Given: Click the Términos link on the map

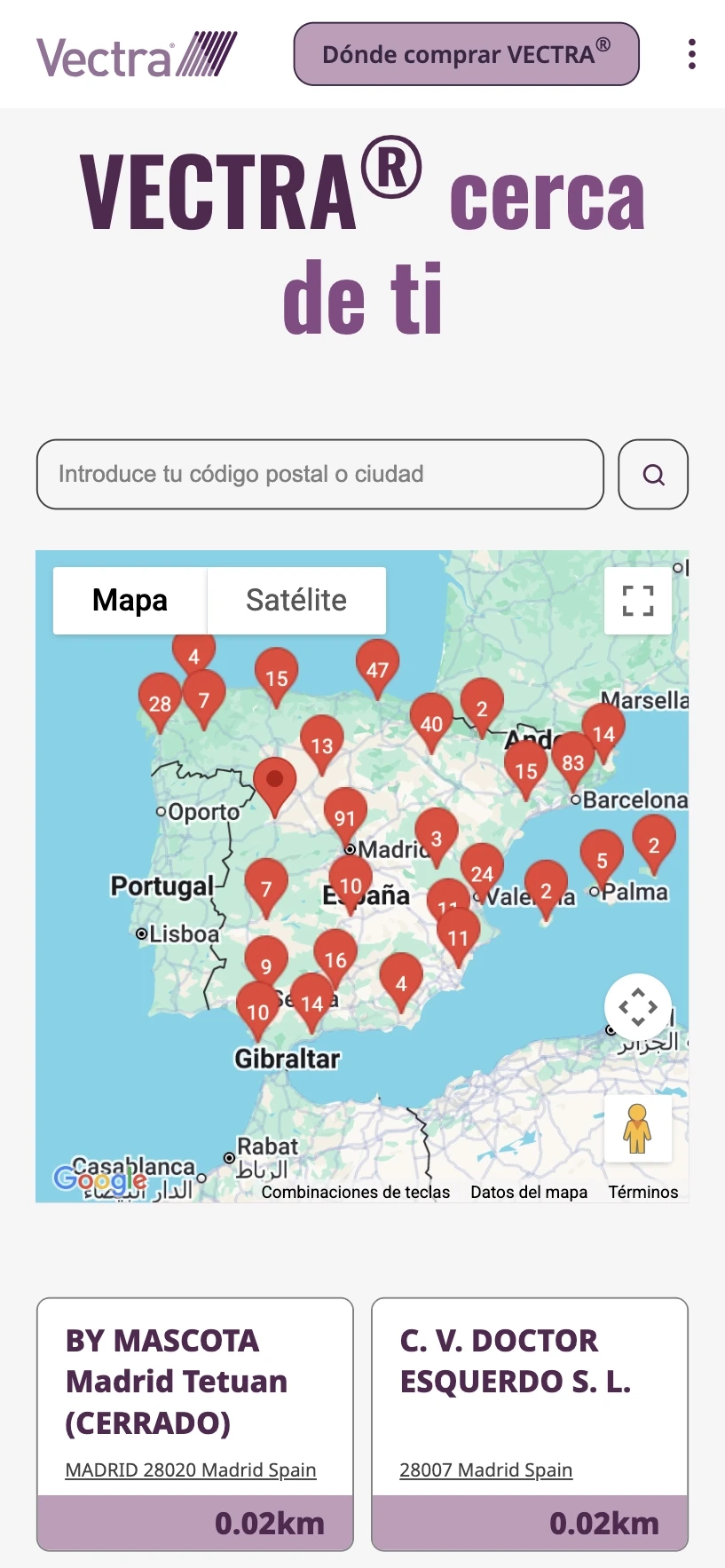Looking at the screenshot, I should click(642, 1192).
